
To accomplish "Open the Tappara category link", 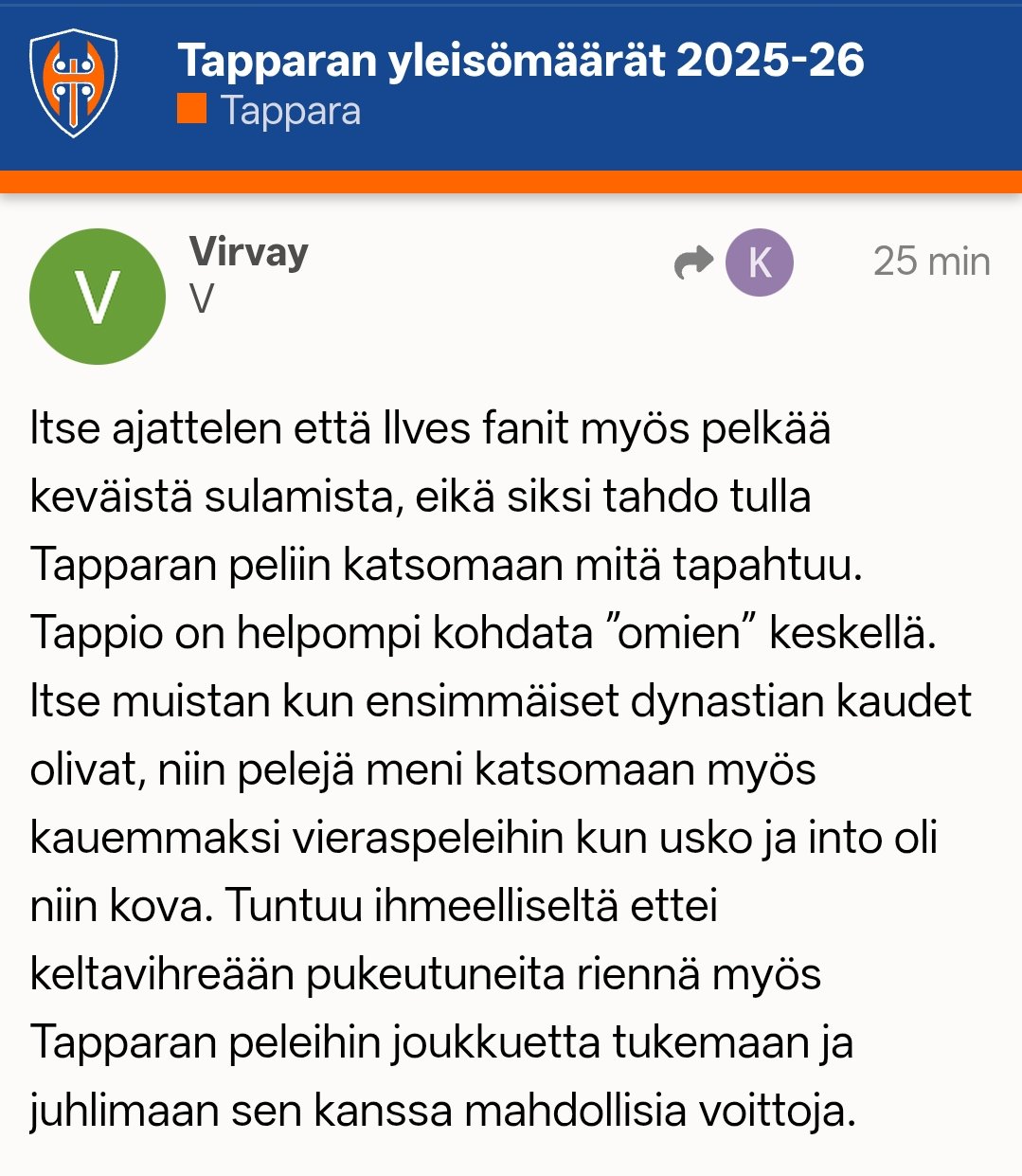I will pyautogui.click(x=289, y=111).
